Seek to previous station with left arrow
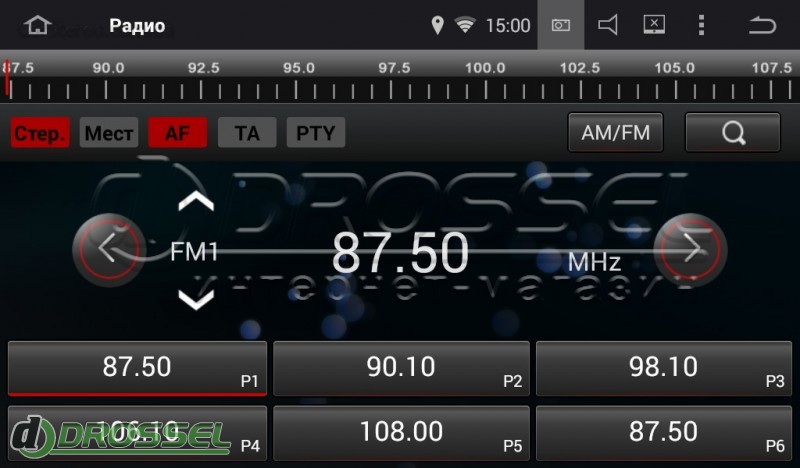Image resolution: width=800 pixels, height=468 pixels. (x=106, y=248)
